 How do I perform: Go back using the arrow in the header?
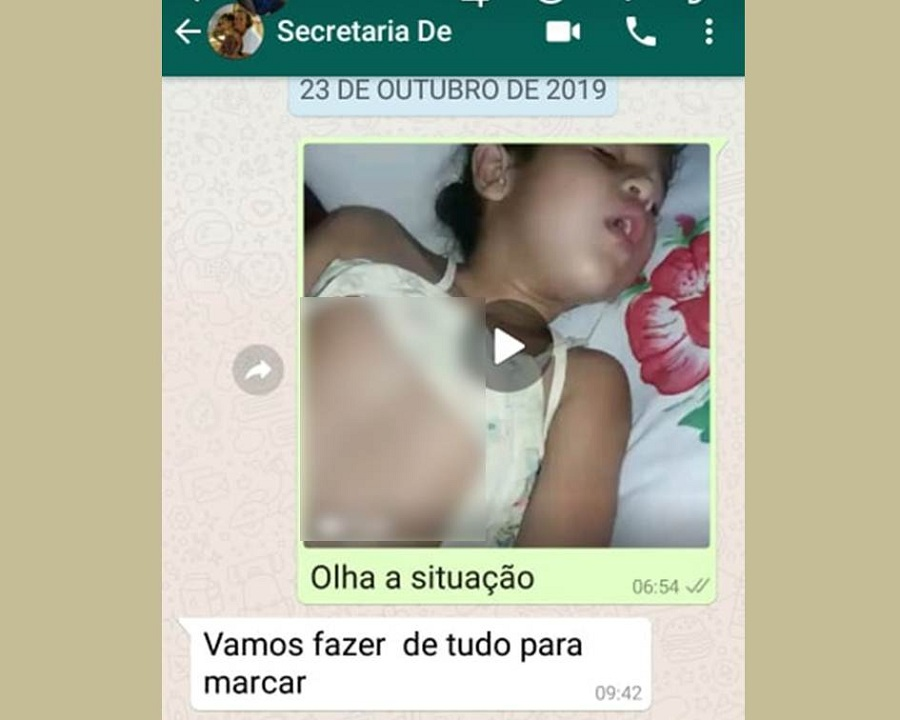point(187,32)
